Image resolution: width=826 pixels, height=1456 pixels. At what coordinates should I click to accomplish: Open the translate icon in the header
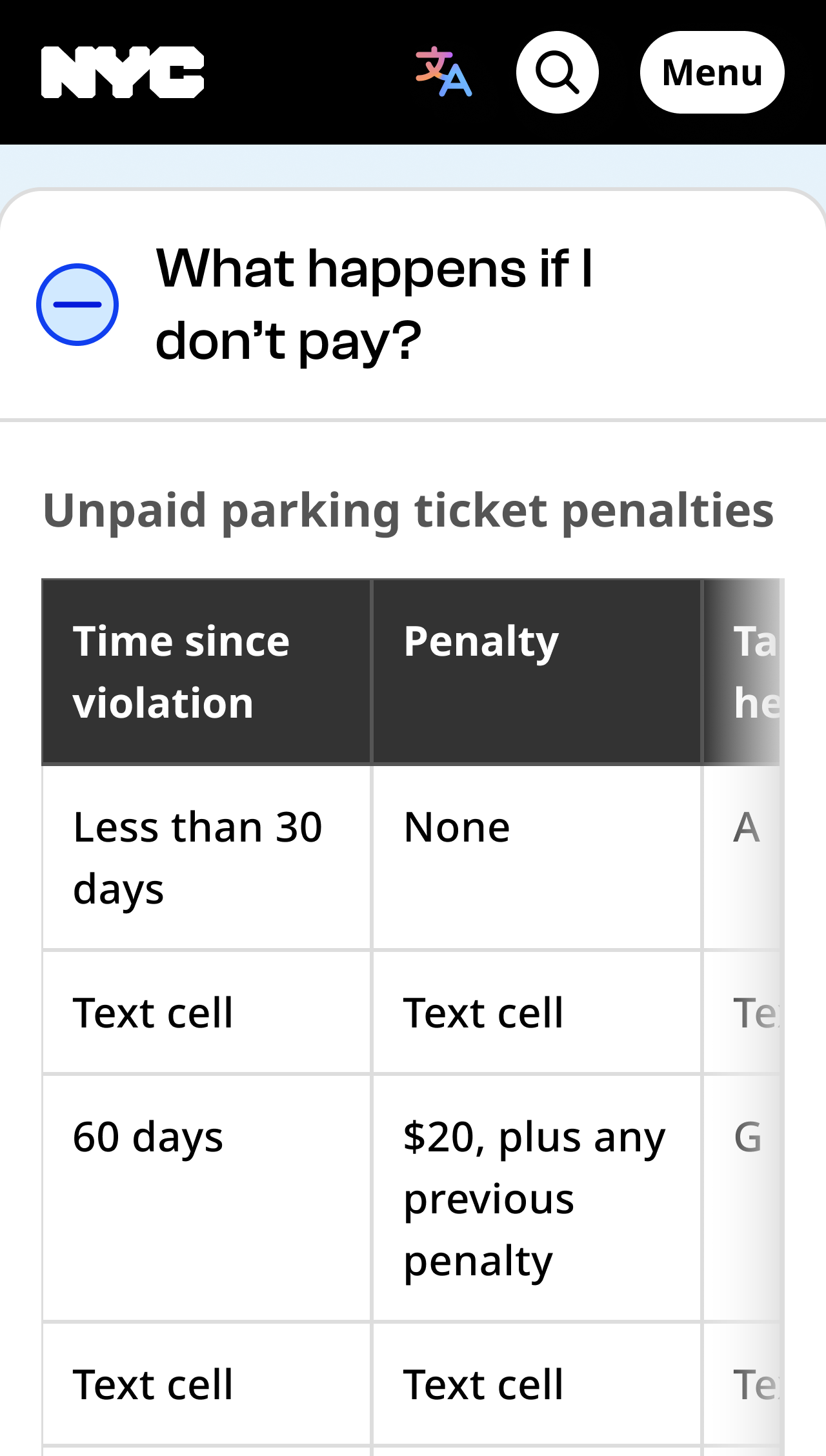pos(443,72)
